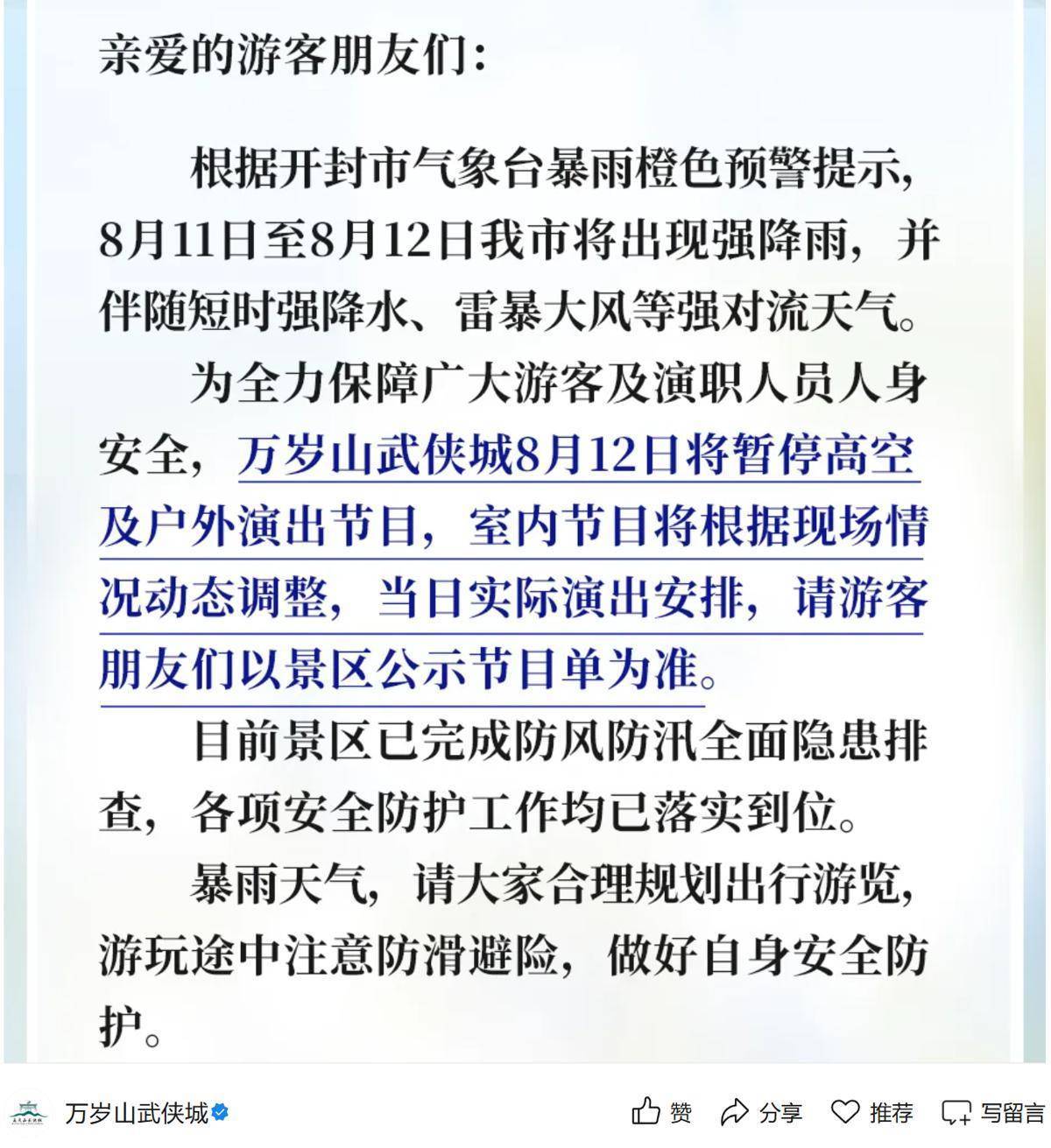The height and width of the screenshot is (1148, 1051).
Task: Write a comment via 写留言
Action: (992, 1112)
